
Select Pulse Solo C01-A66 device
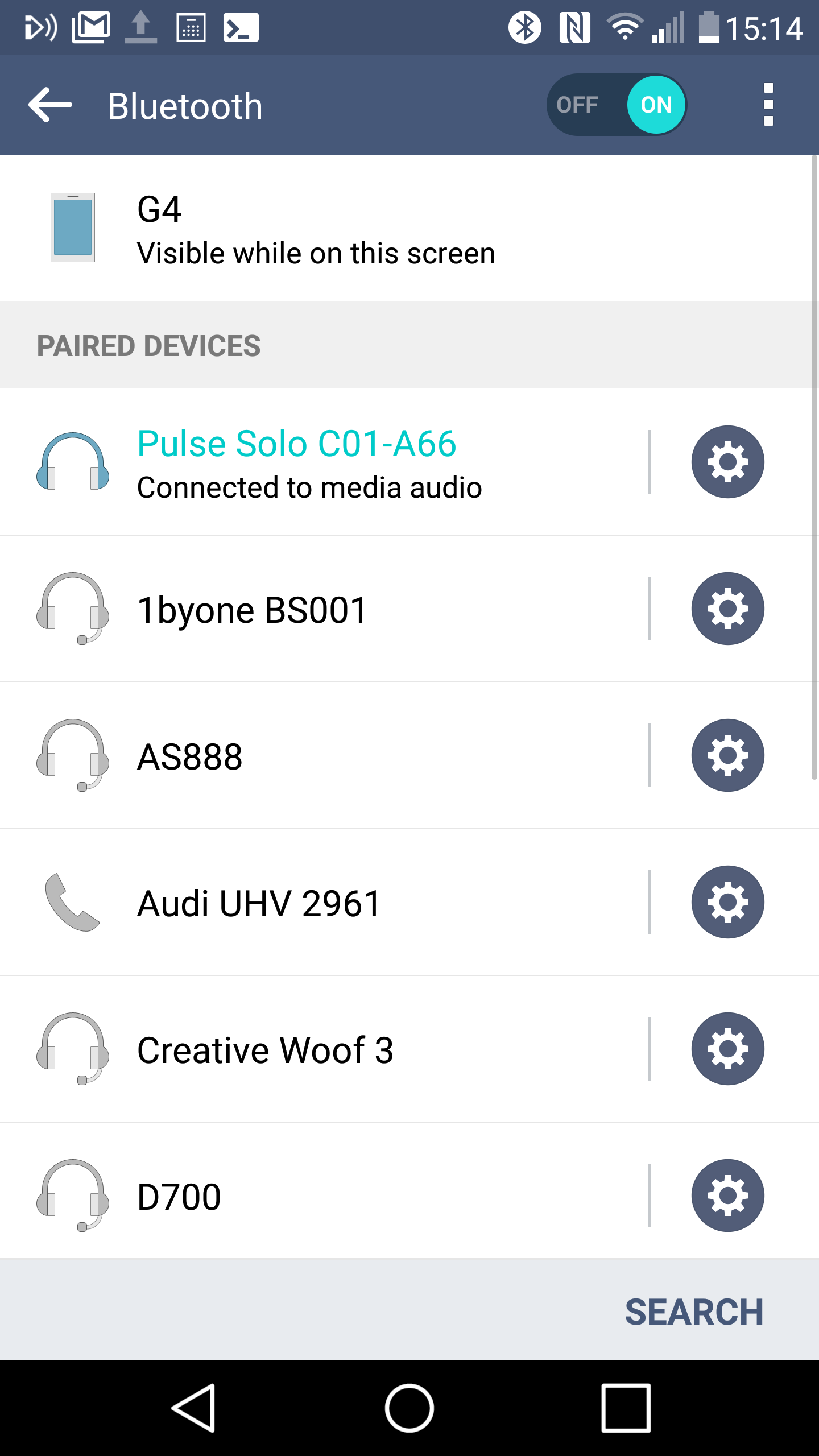point(324,461)
